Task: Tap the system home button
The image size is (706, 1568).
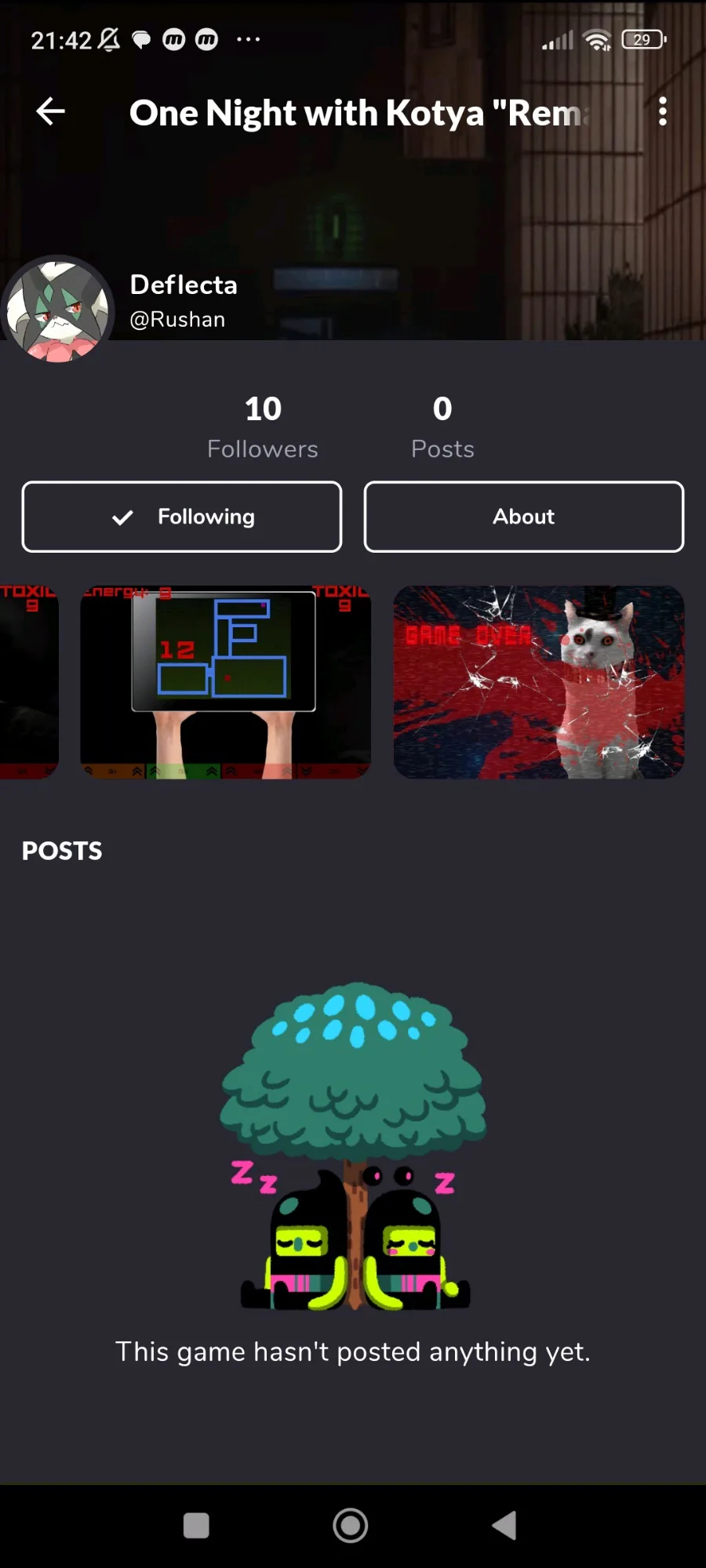Action: [351, 1526]
